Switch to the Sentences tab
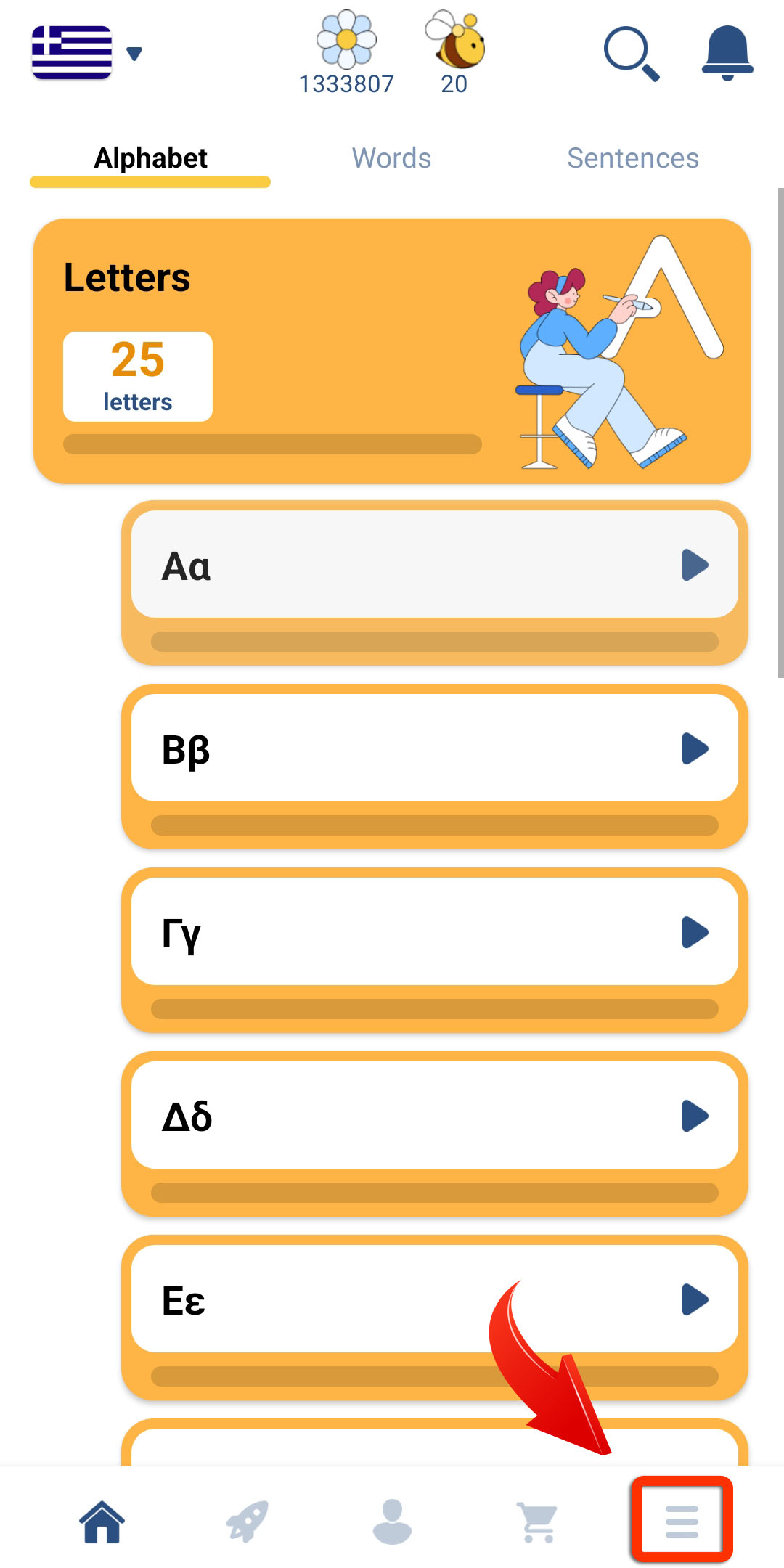Screen dimensions: 784x1568 click(x=632, y=158)
